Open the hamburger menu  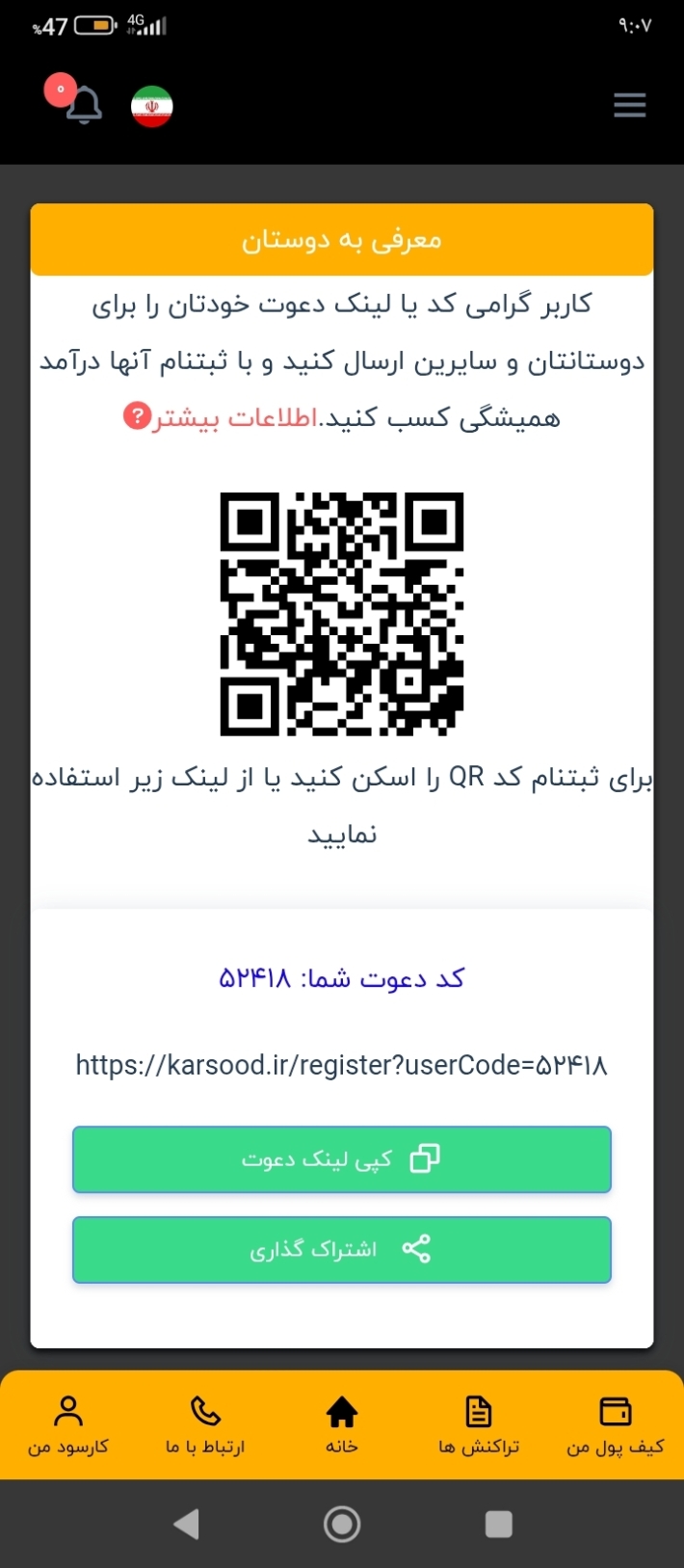tap(629, 105)
